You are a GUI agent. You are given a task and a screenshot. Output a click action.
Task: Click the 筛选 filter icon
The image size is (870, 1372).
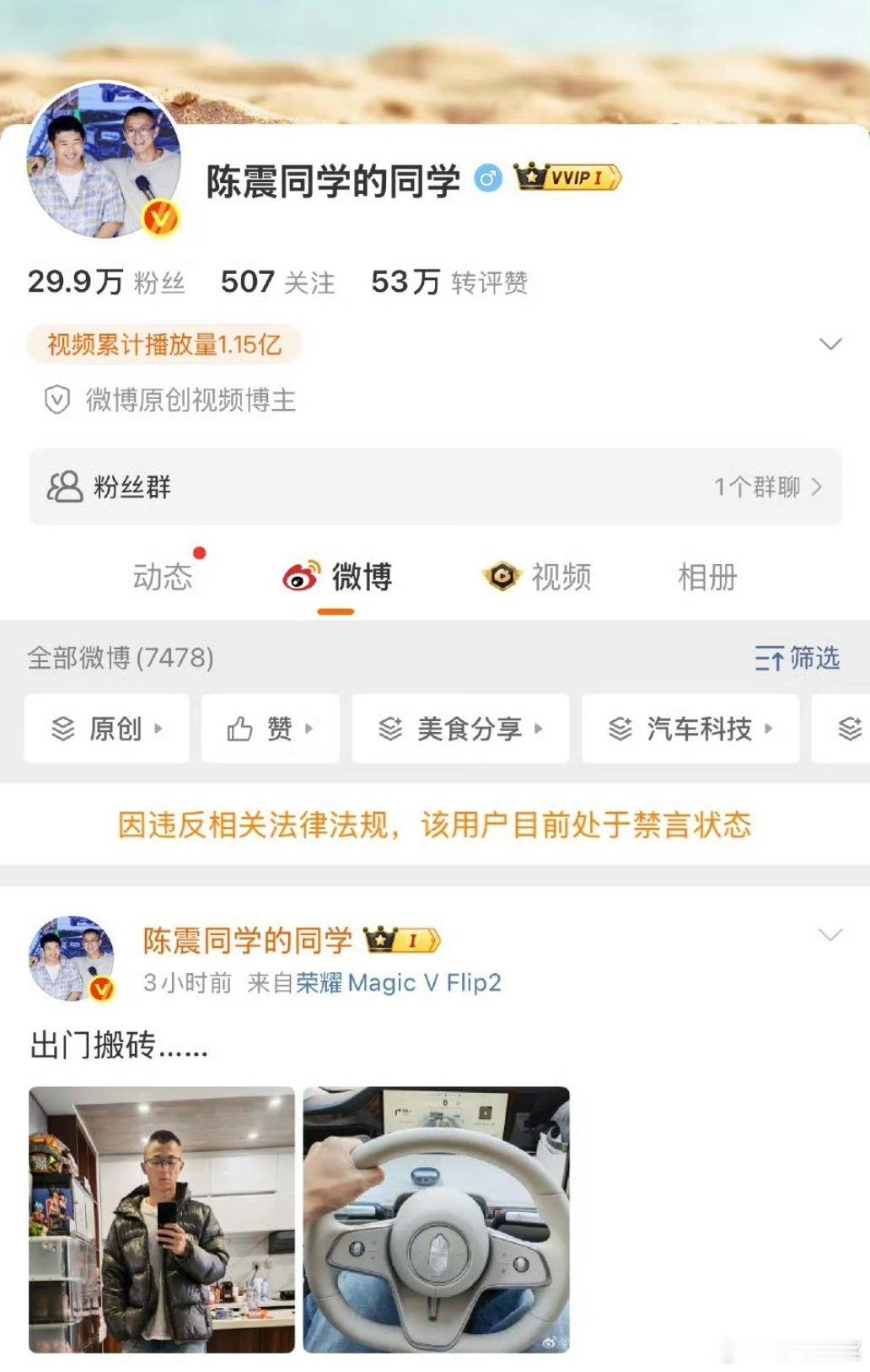(768, 660)
